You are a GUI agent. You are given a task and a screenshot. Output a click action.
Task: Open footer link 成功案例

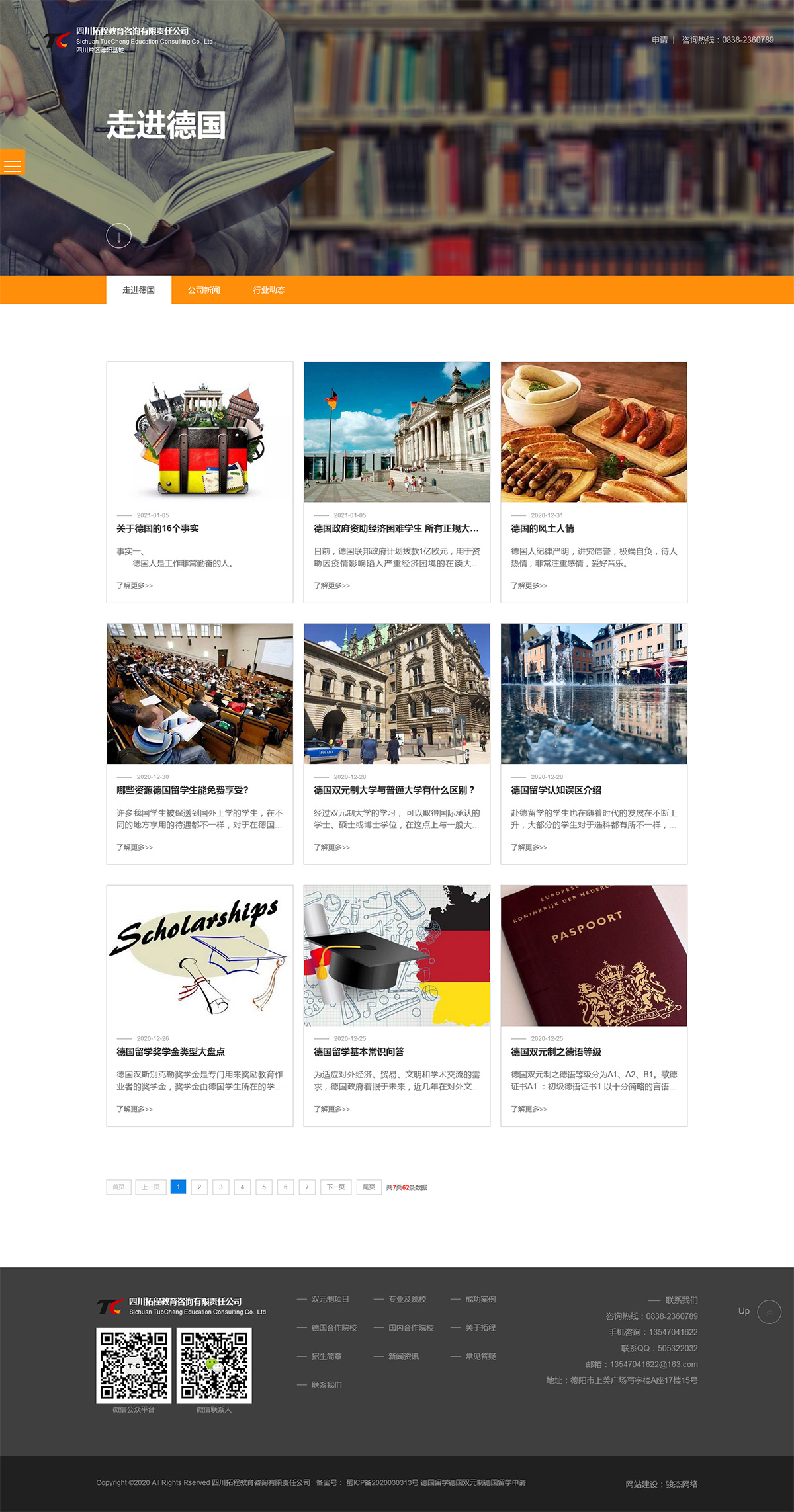click(x=480, y=1299)
